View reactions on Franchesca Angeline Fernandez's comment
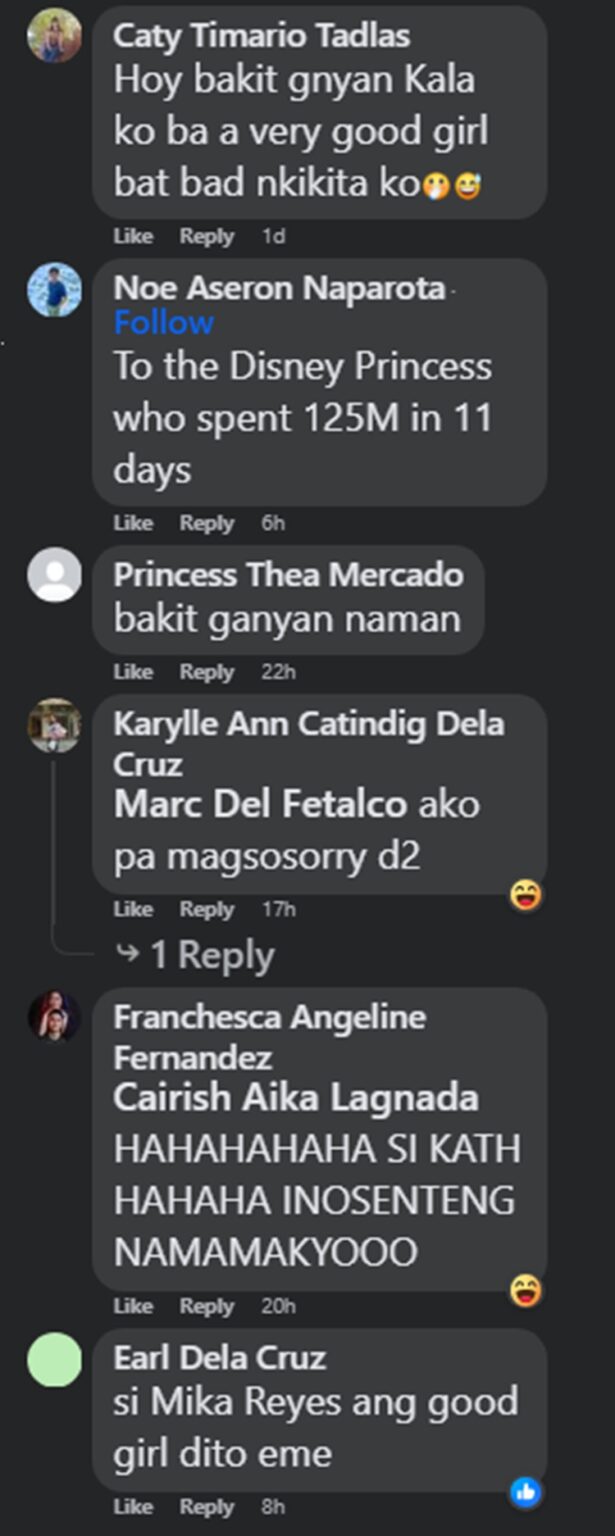The height and width of the screenshot is (1536, 615). [525, 1291]
